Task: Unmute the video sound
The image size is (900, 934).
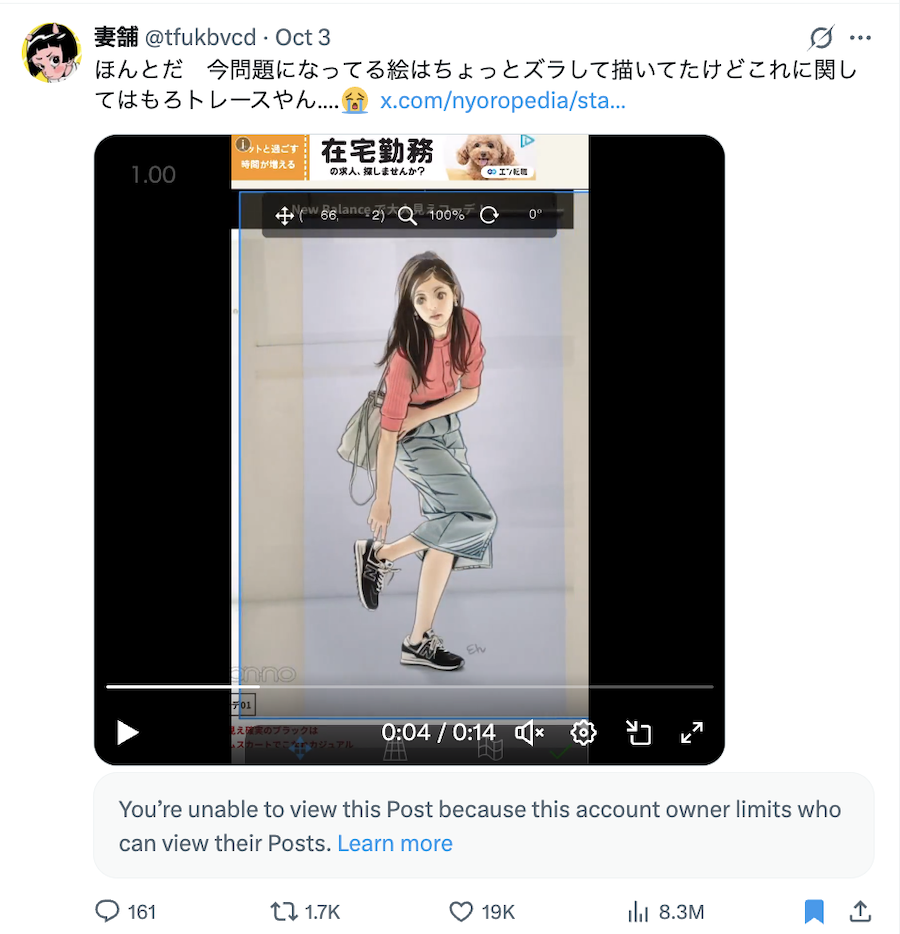Action: point(530,733)
